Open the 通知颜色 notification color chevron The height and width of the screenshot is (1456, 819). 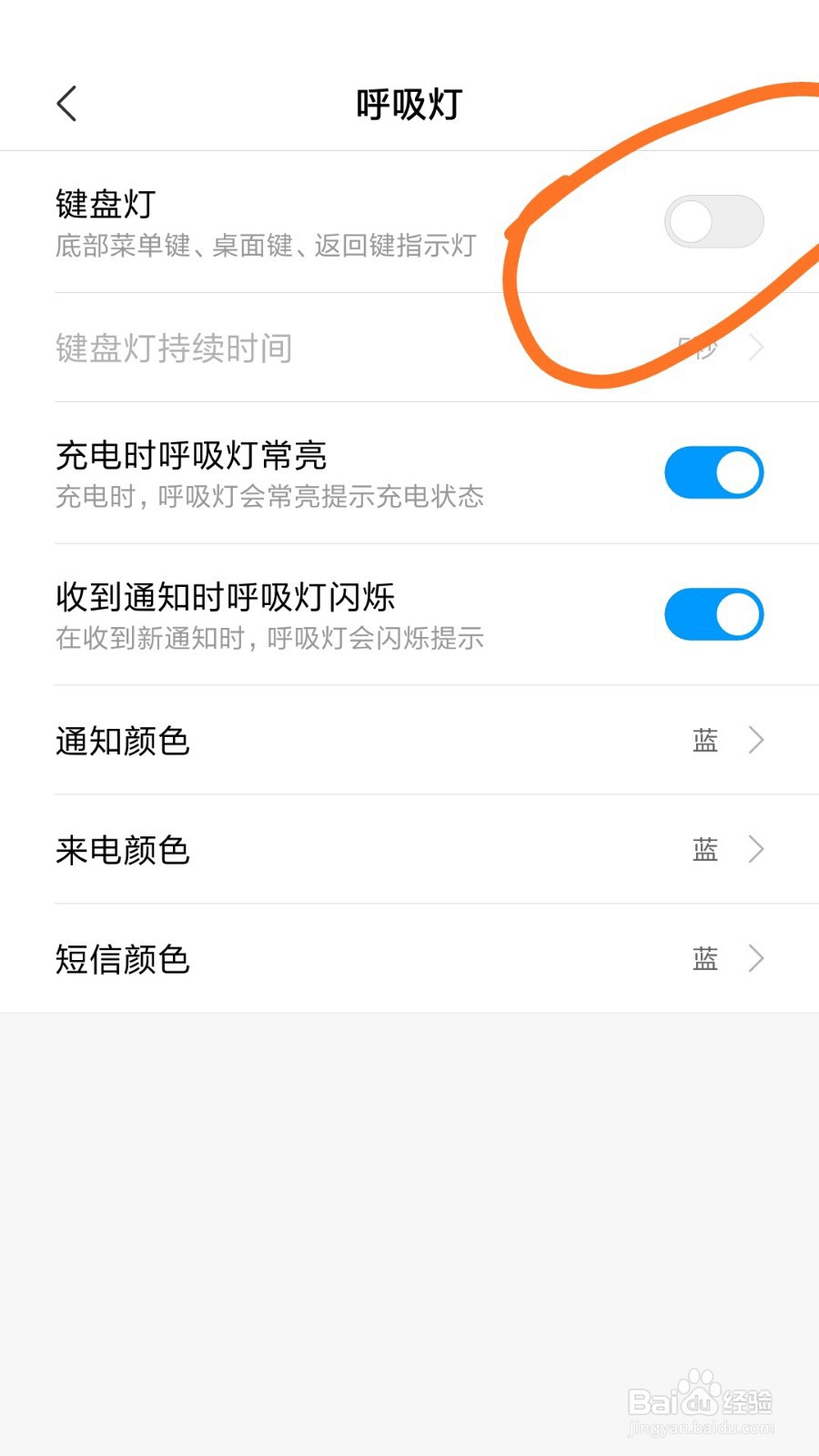tap(755, 741)
